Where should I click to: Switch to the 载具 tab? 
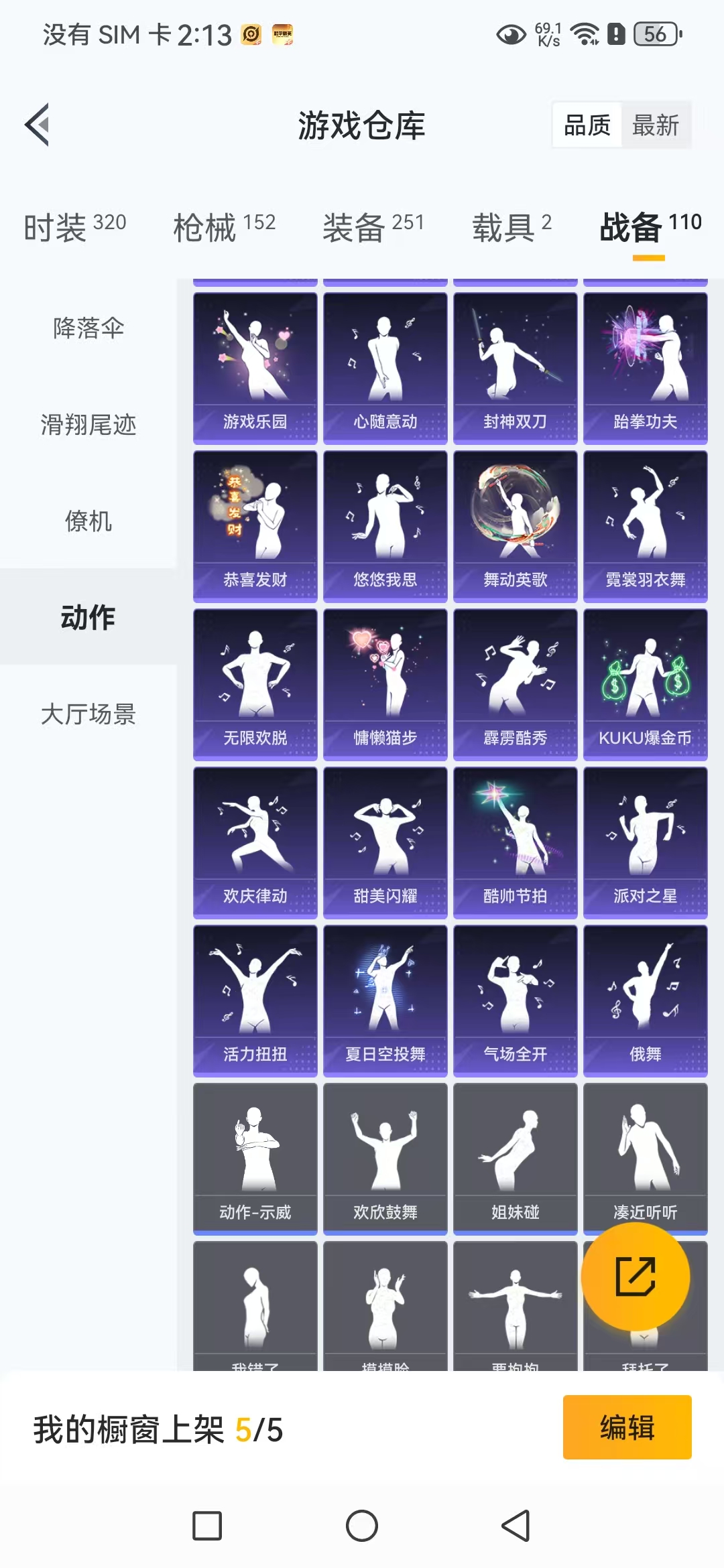point(512,227)
